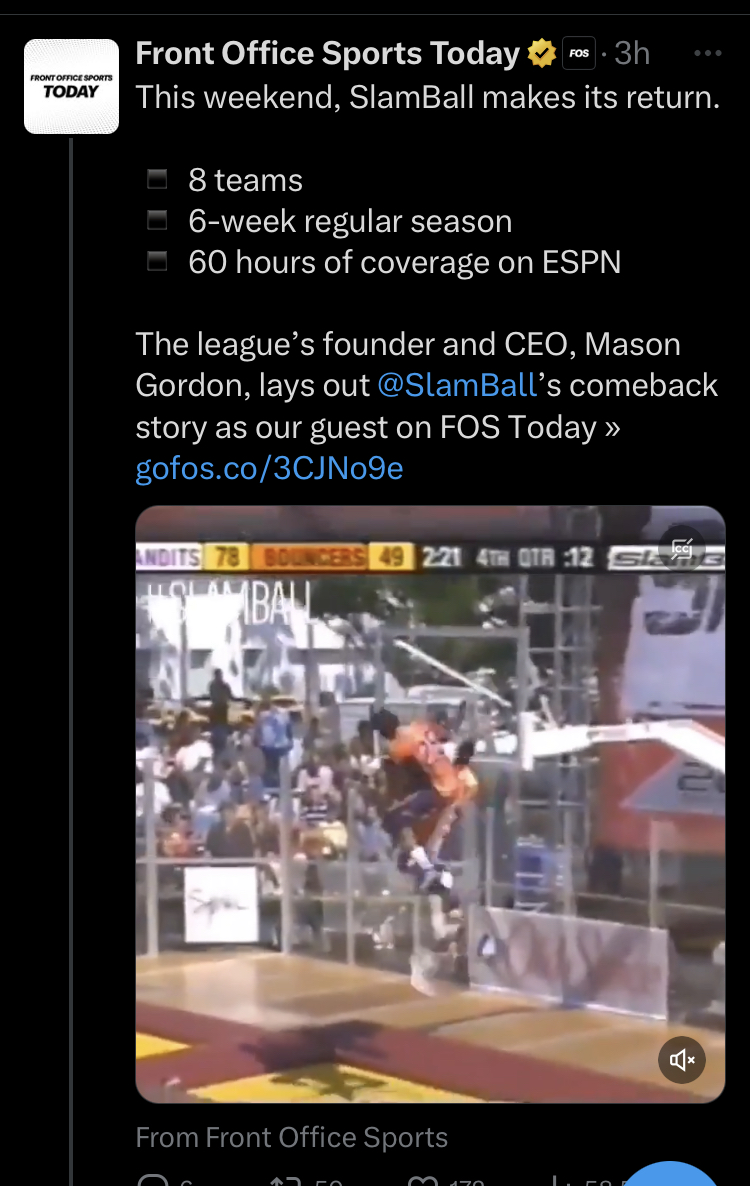Tap the FOS affiliate badge
Image resolution: width=750 pixels, height=1186 pixels.
(578, 53)
